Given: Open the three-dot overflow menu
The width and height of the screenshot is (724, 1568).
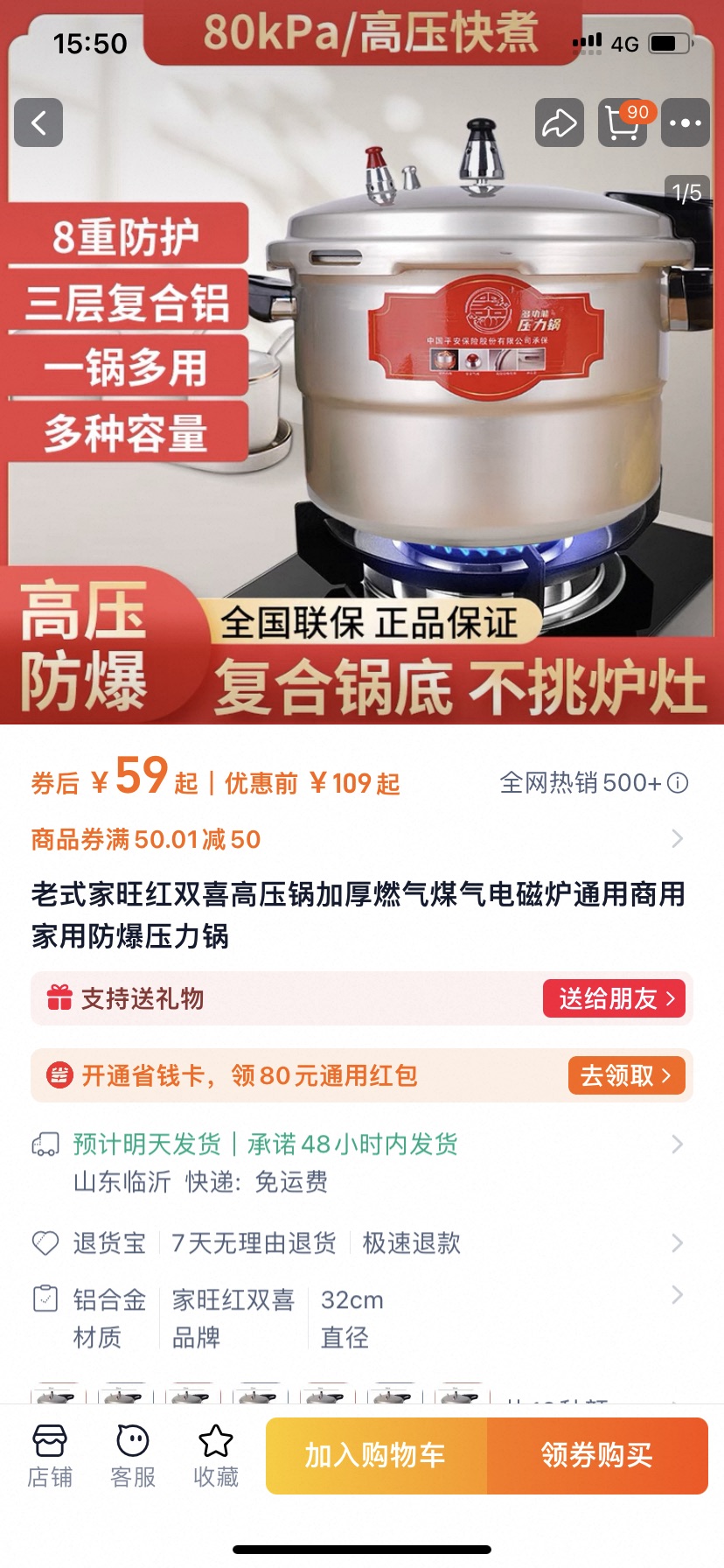Looking at the screenshot, I should [685, 122].
